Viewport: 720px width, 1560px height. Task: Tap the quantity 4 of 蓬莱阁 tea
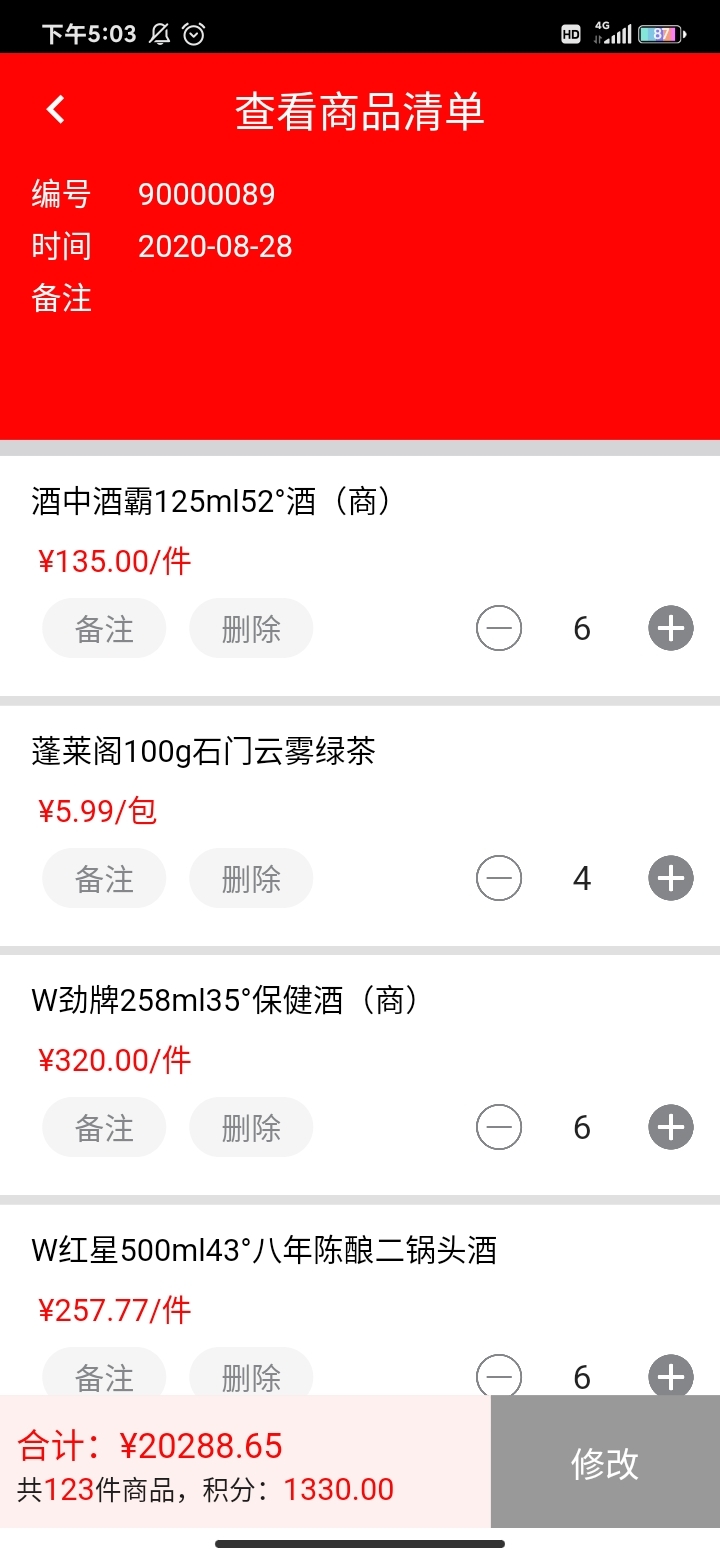tap(581, 878)
